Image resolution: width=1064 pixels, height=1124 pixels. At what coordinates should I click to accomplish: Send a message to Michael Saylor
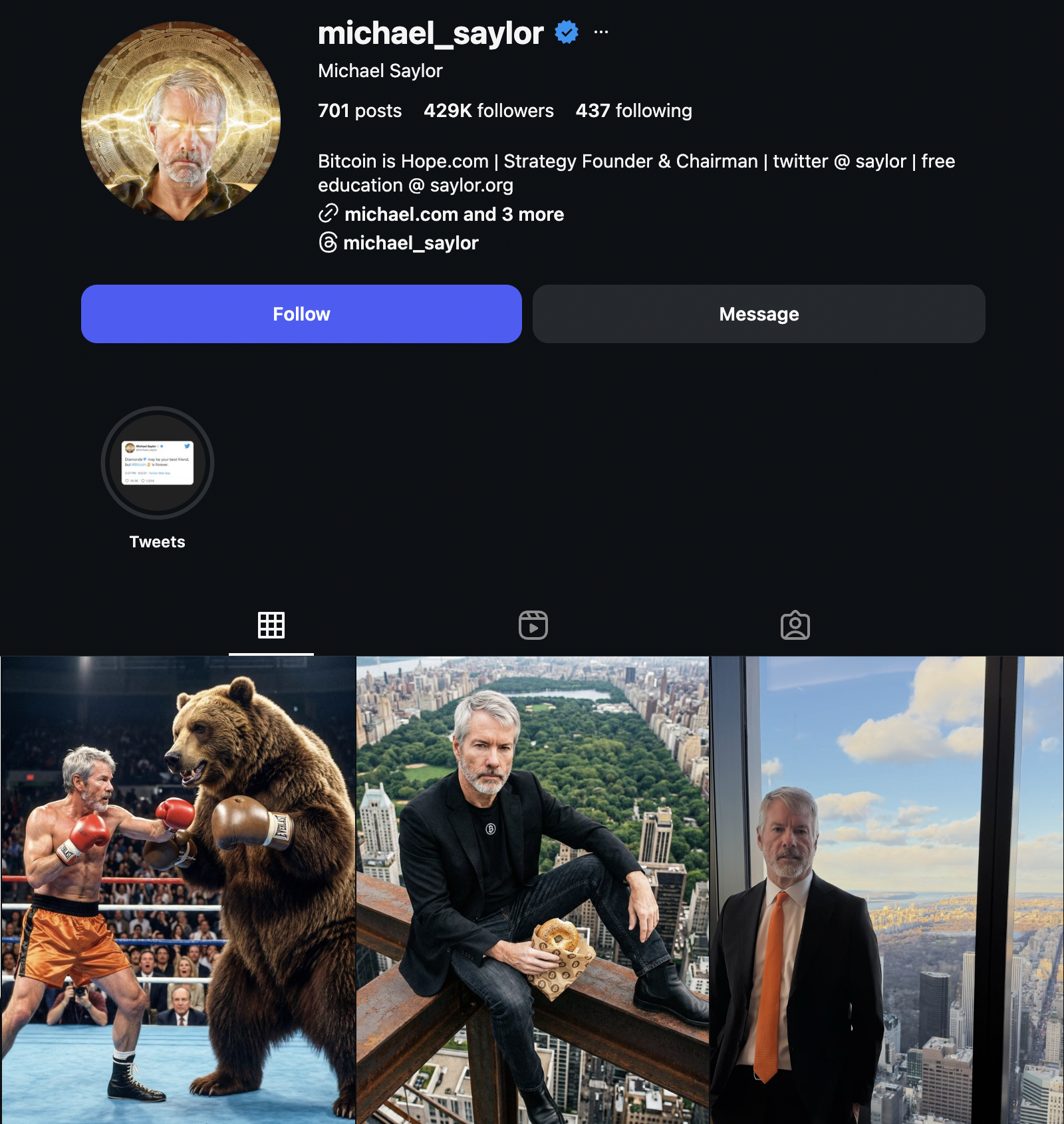coord(759,314)
